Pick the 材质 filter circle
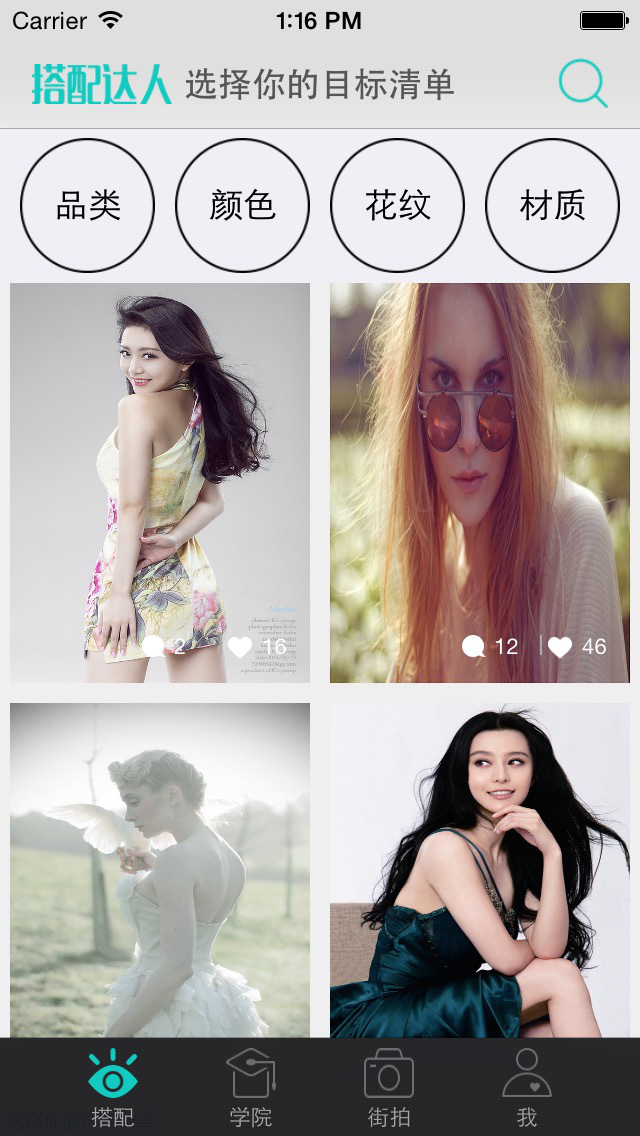The image size is (640, 1136). coord(553,205)
